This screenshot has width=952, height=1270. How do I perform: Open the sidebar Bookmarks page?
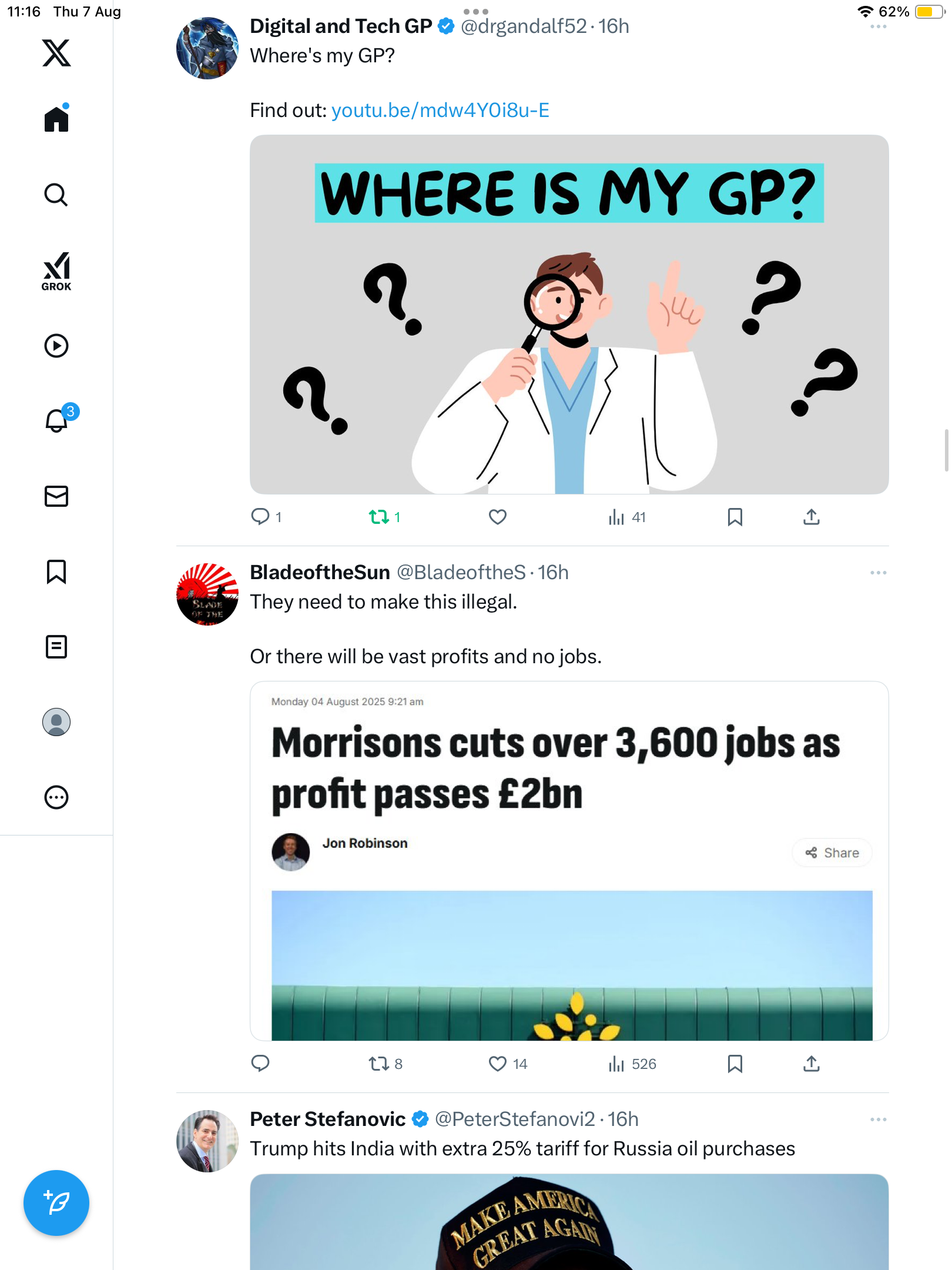click(56, 571)
